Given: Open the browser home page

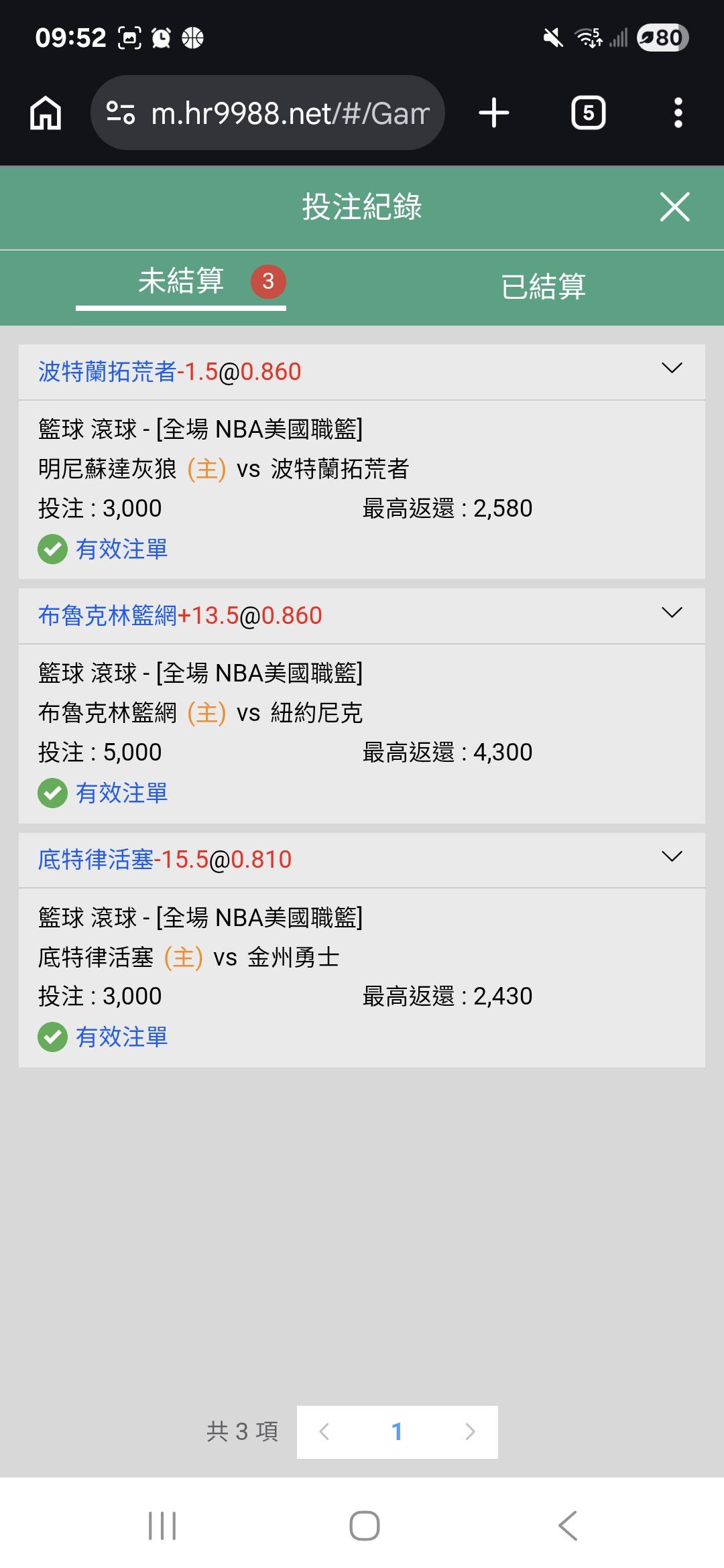Looking at the screenshot, I should pos(46,113).
